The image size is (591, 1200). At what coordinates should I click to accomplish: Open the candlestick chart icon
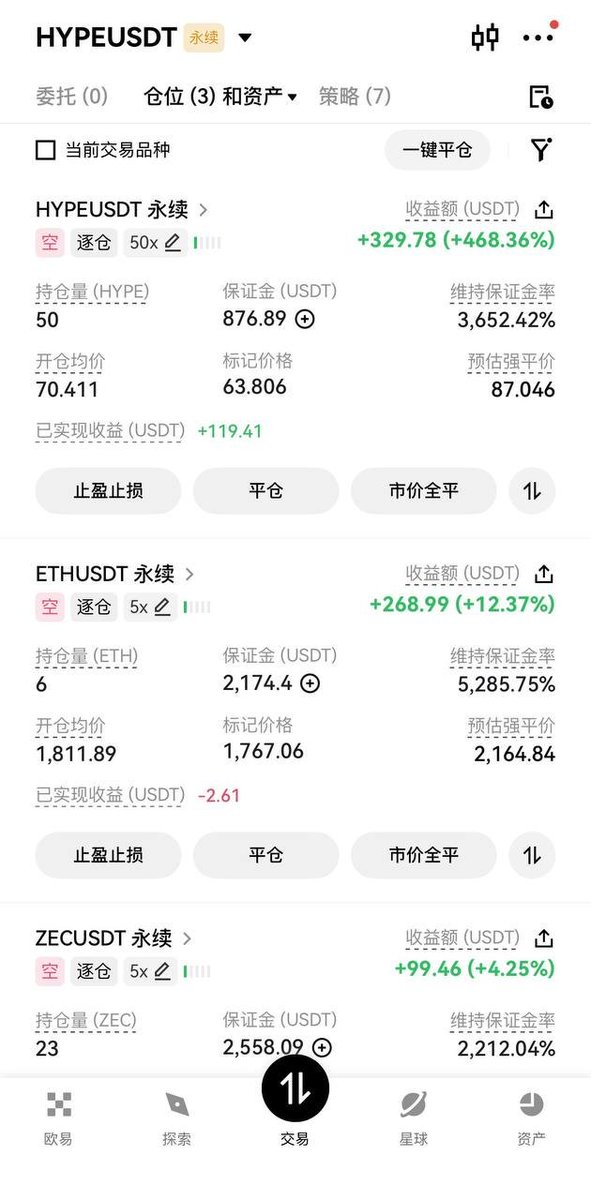tap(485, 38)
